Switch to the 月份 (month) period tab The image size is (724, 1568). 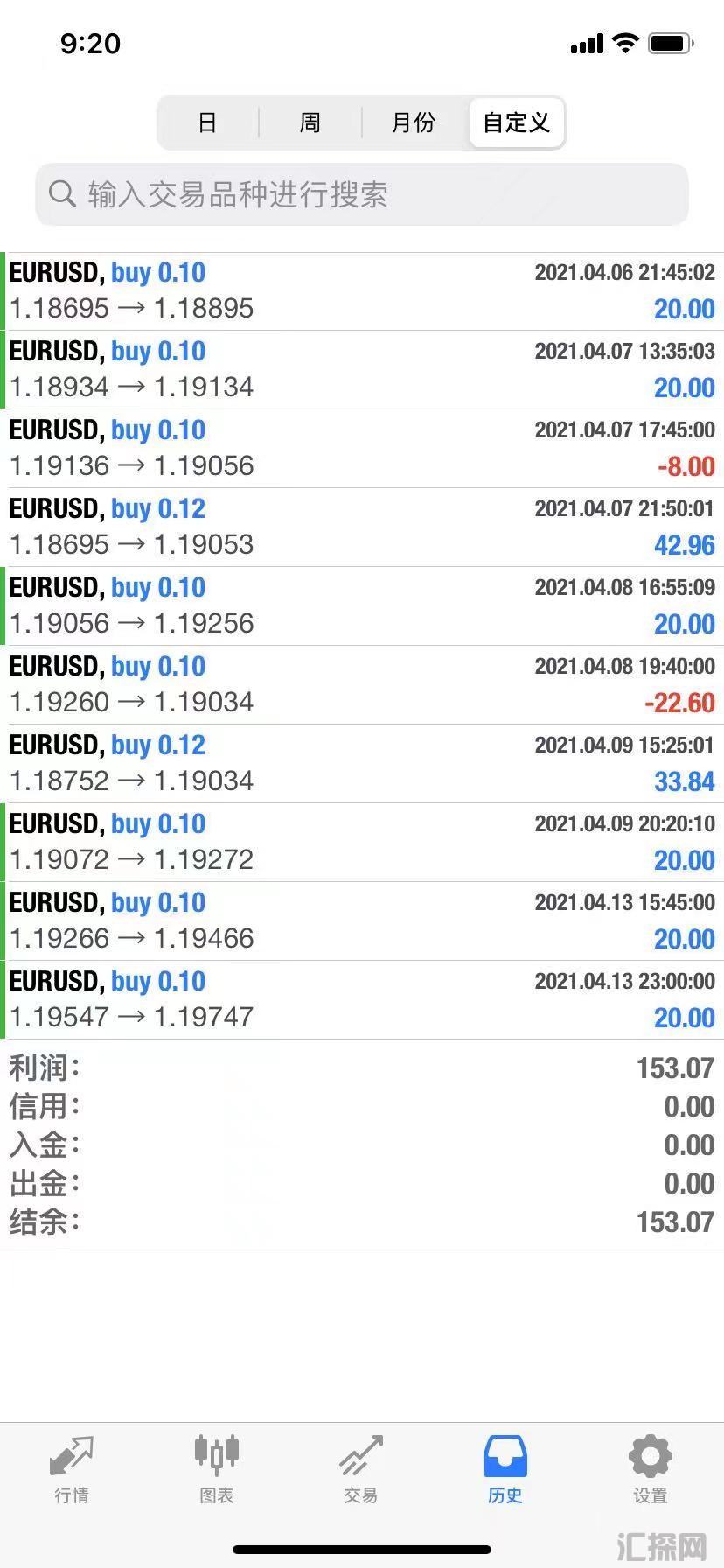[413, 122]
